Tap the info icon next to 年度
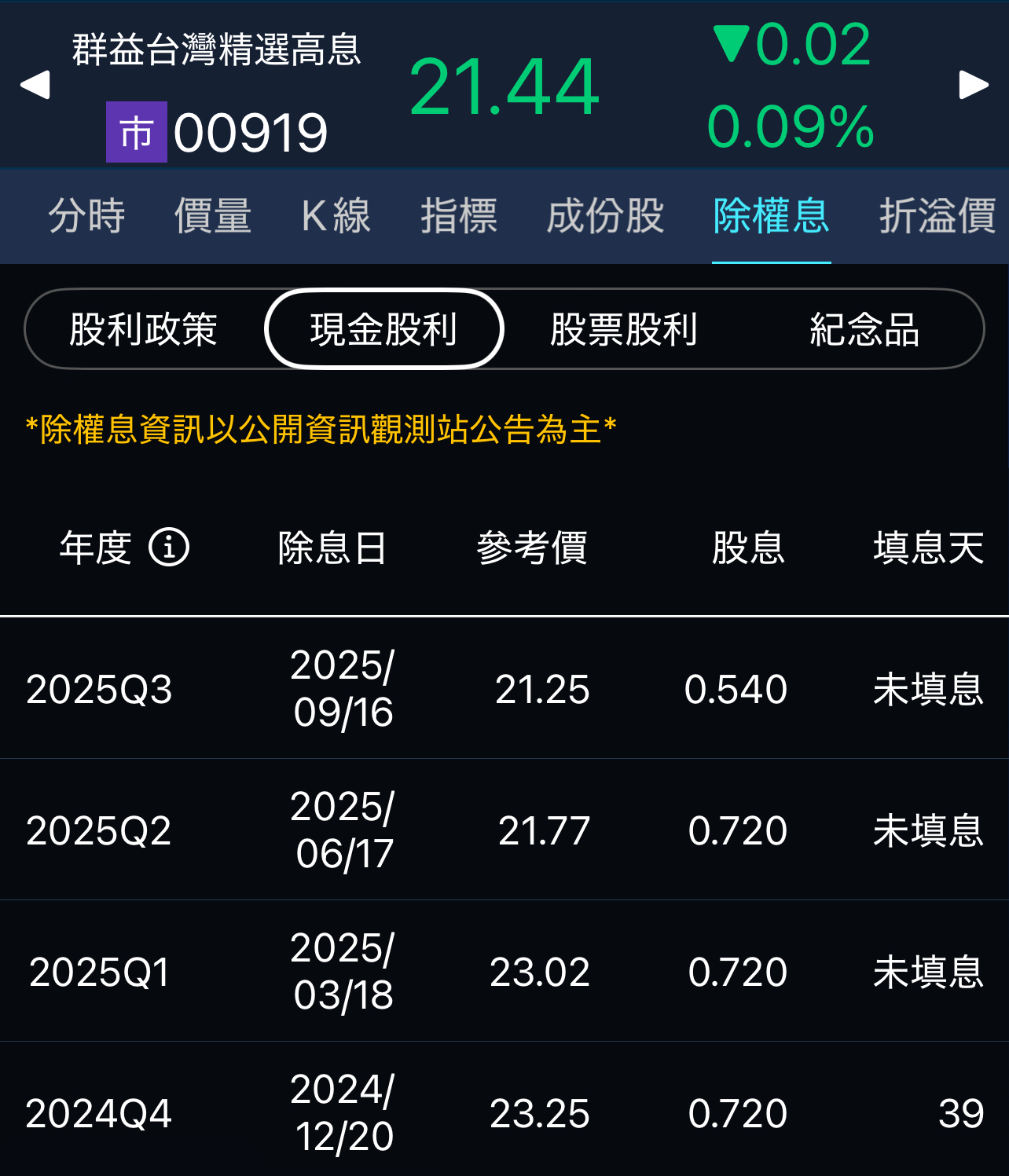Image resolution: width=1009 pixels, height=1176 pixels. tap(169, 547)
